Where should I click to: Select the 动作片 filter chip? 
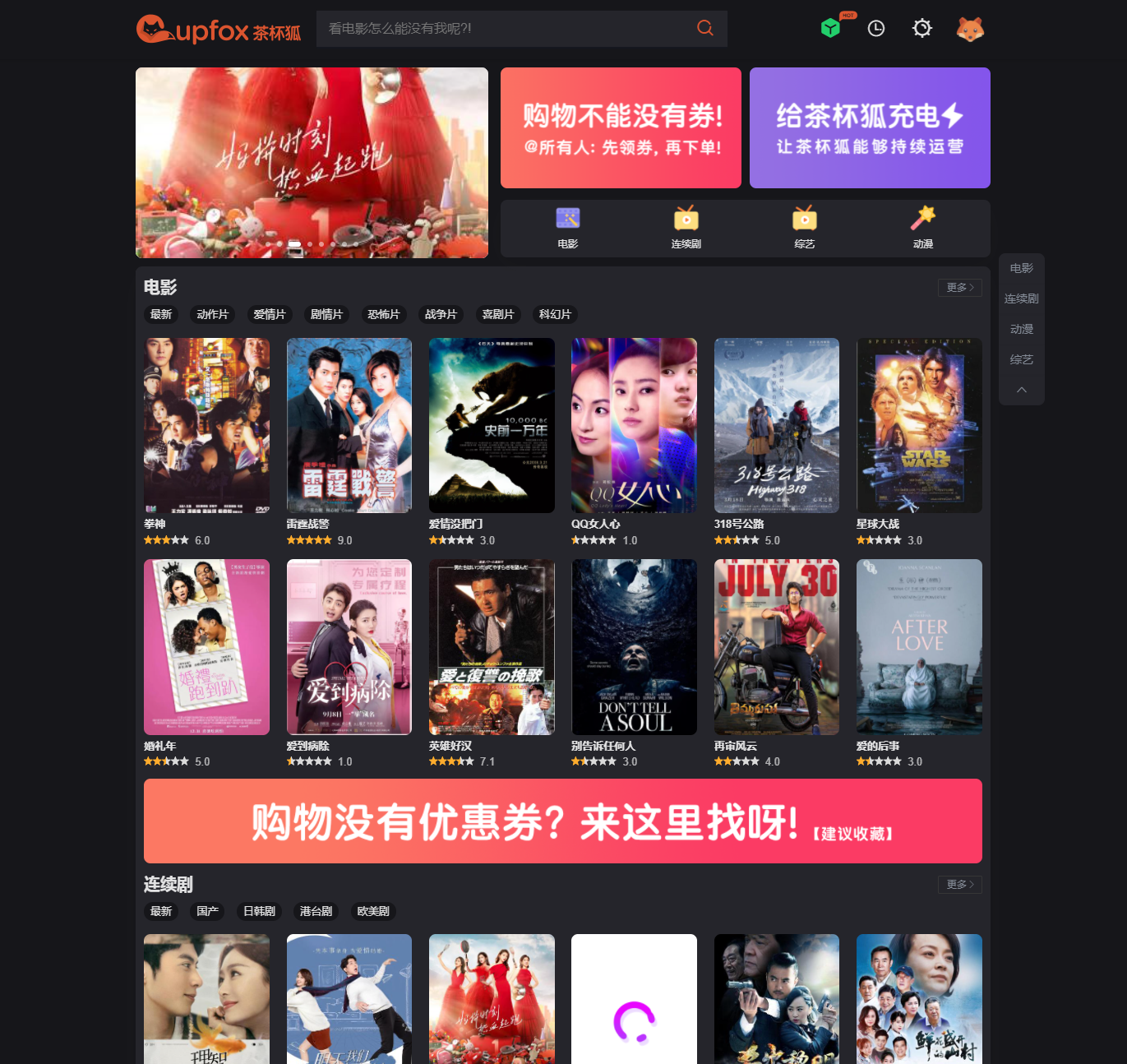pyautogui.click(x=213, y=314)
